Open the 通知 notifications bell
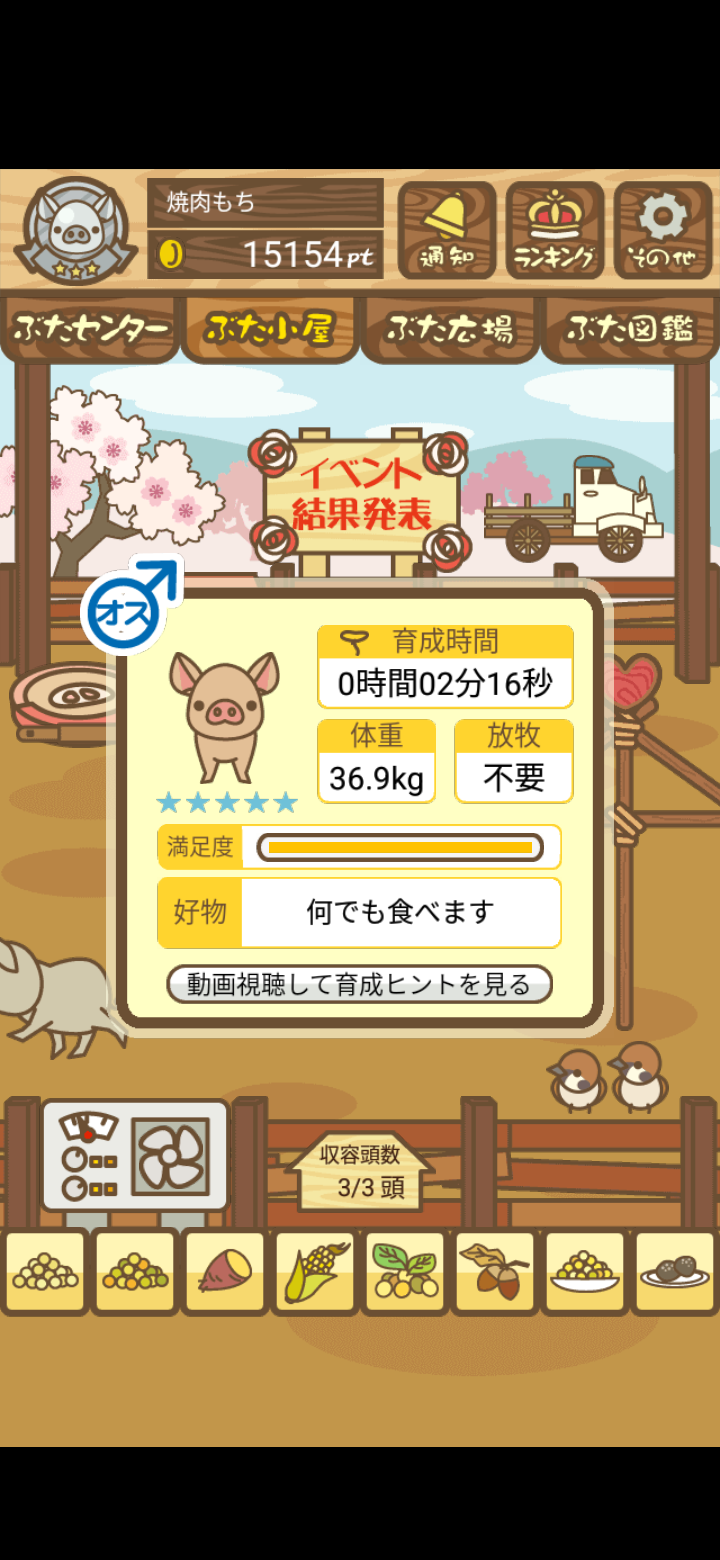Viewport: 720px width, 1560px height. tap(446, 230)
